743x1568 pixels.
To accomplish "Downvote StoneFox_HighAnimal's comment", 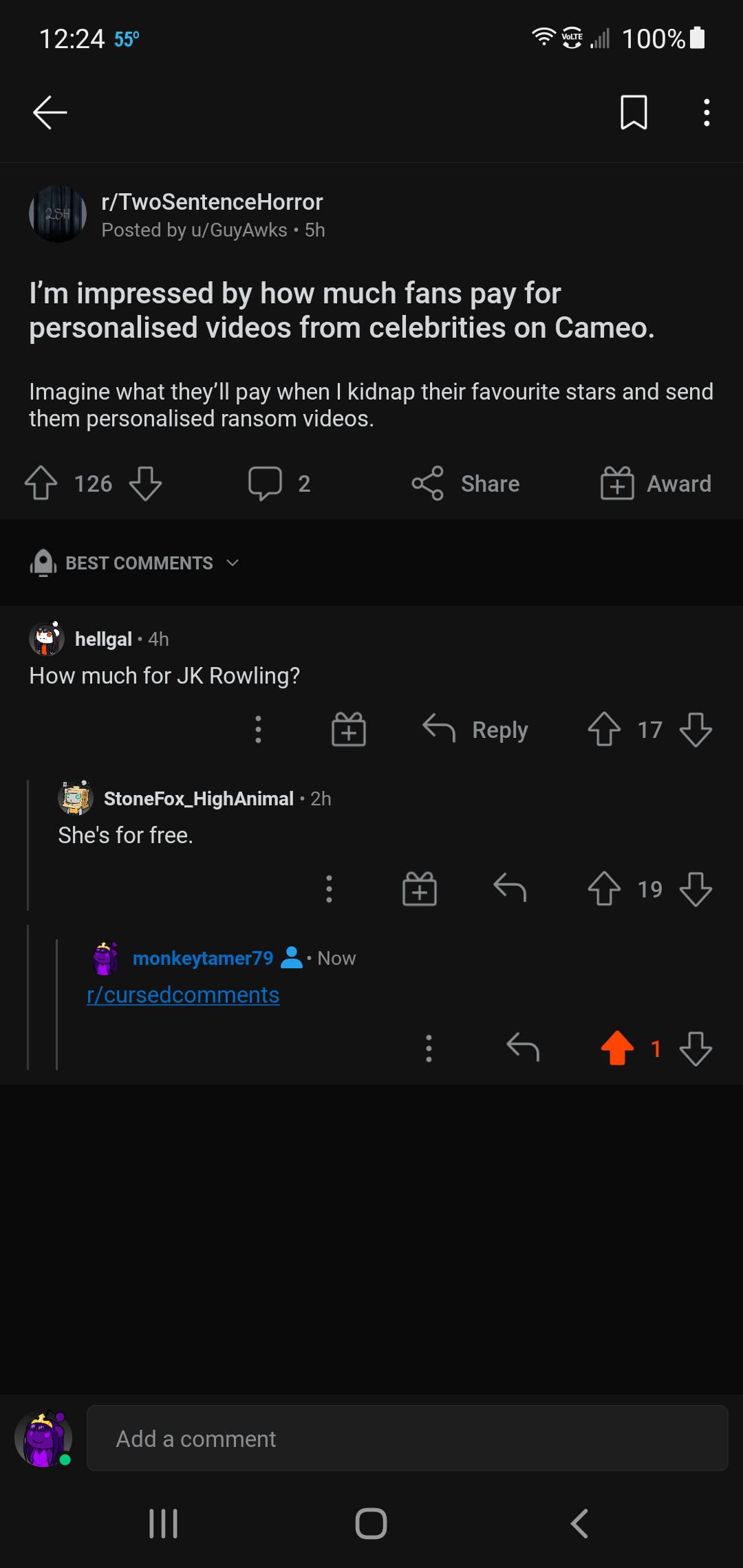I will (696, 889).
